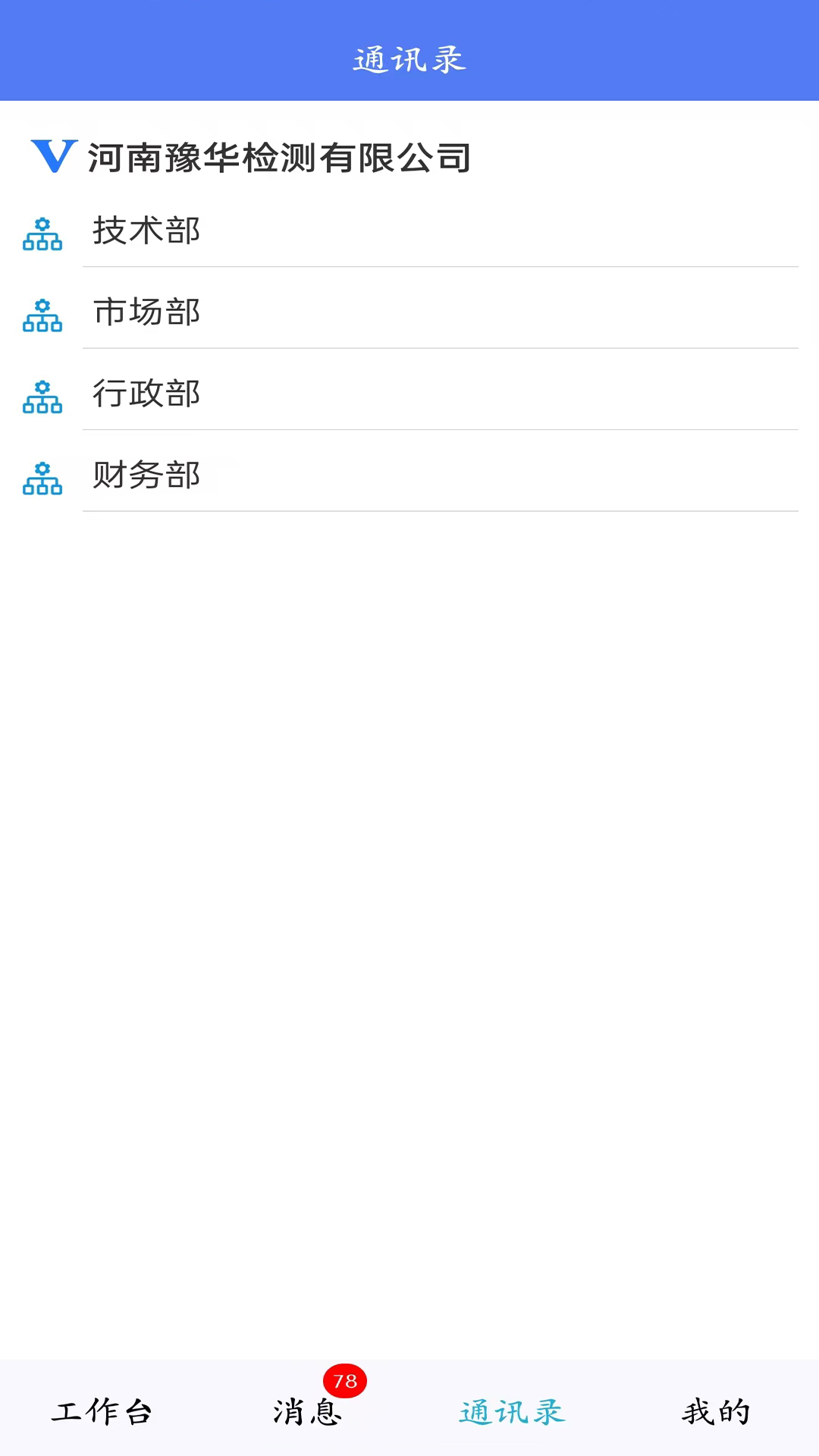819x1456 pixels.
Task: View the 财务部 department contacts
Action: (x=409, y=475)
